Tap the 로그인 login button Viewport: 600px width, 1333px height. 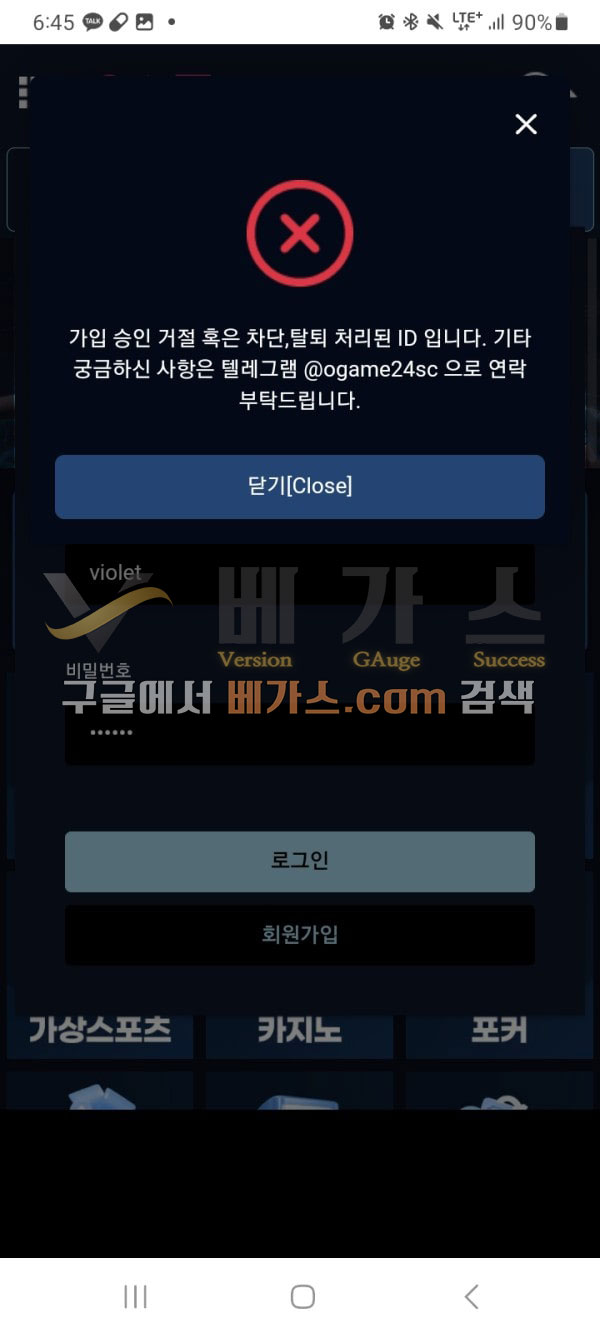(299, 861)
